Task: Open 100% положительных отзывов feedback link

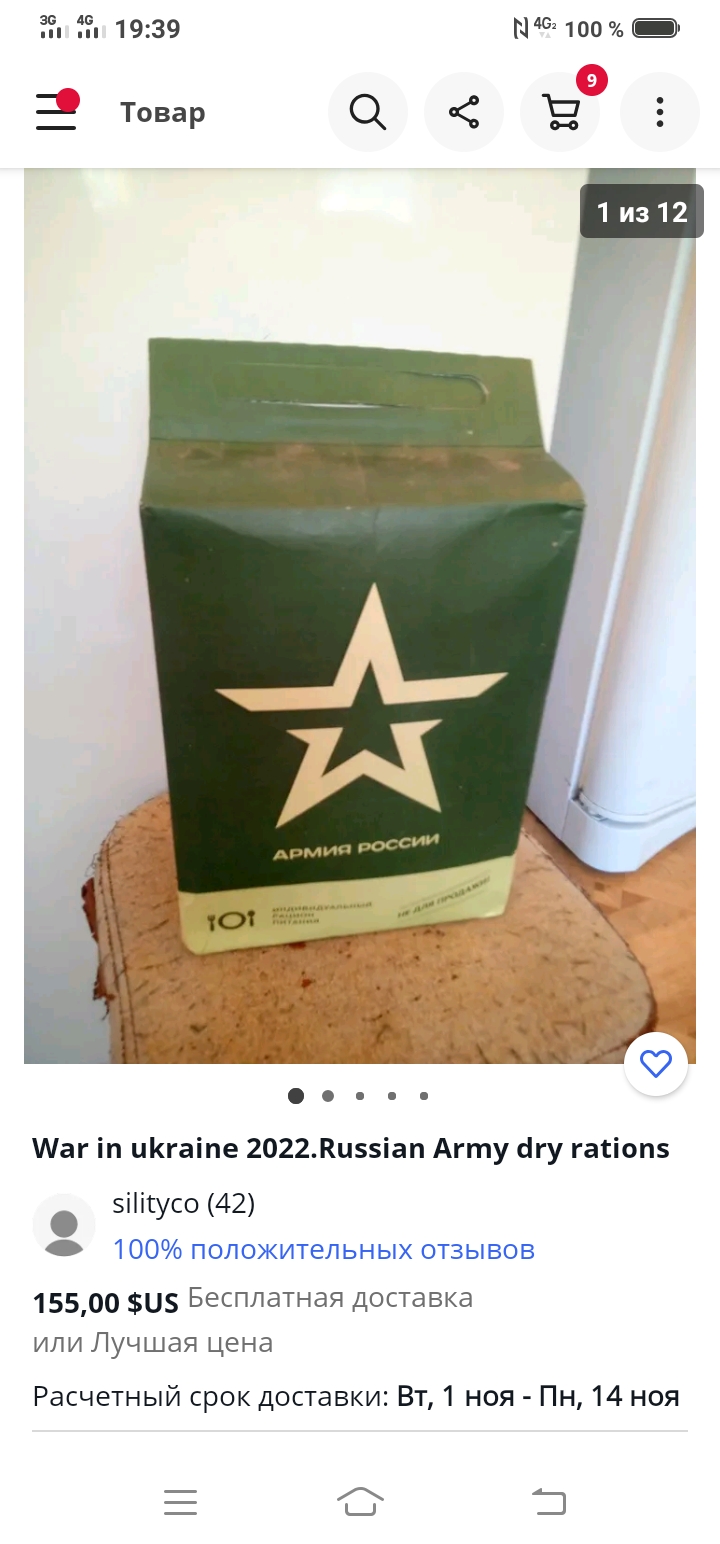Action: (323, 1250)
